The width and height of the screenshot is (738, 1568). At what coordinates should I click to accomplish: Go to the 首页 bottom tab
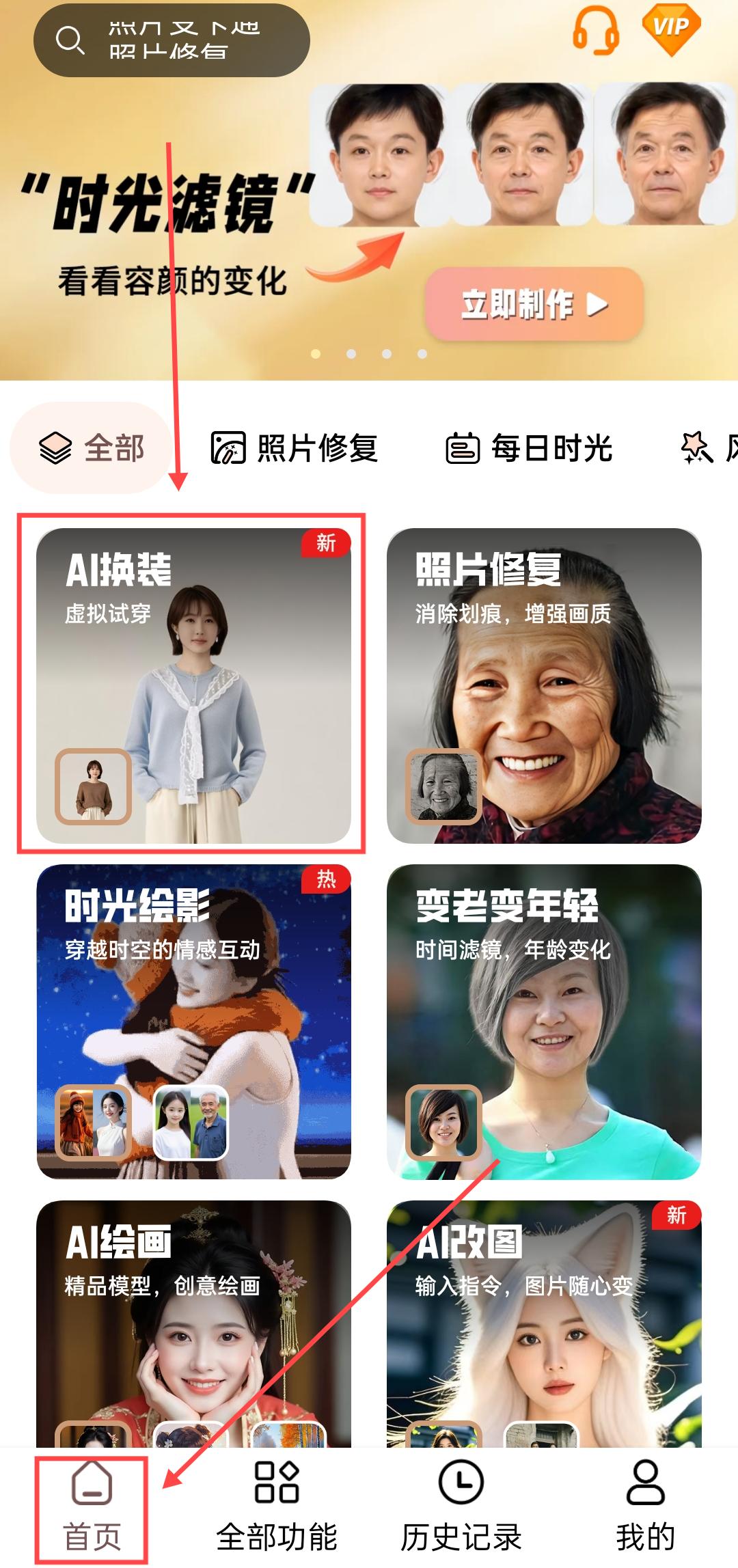click(92, 1509)
